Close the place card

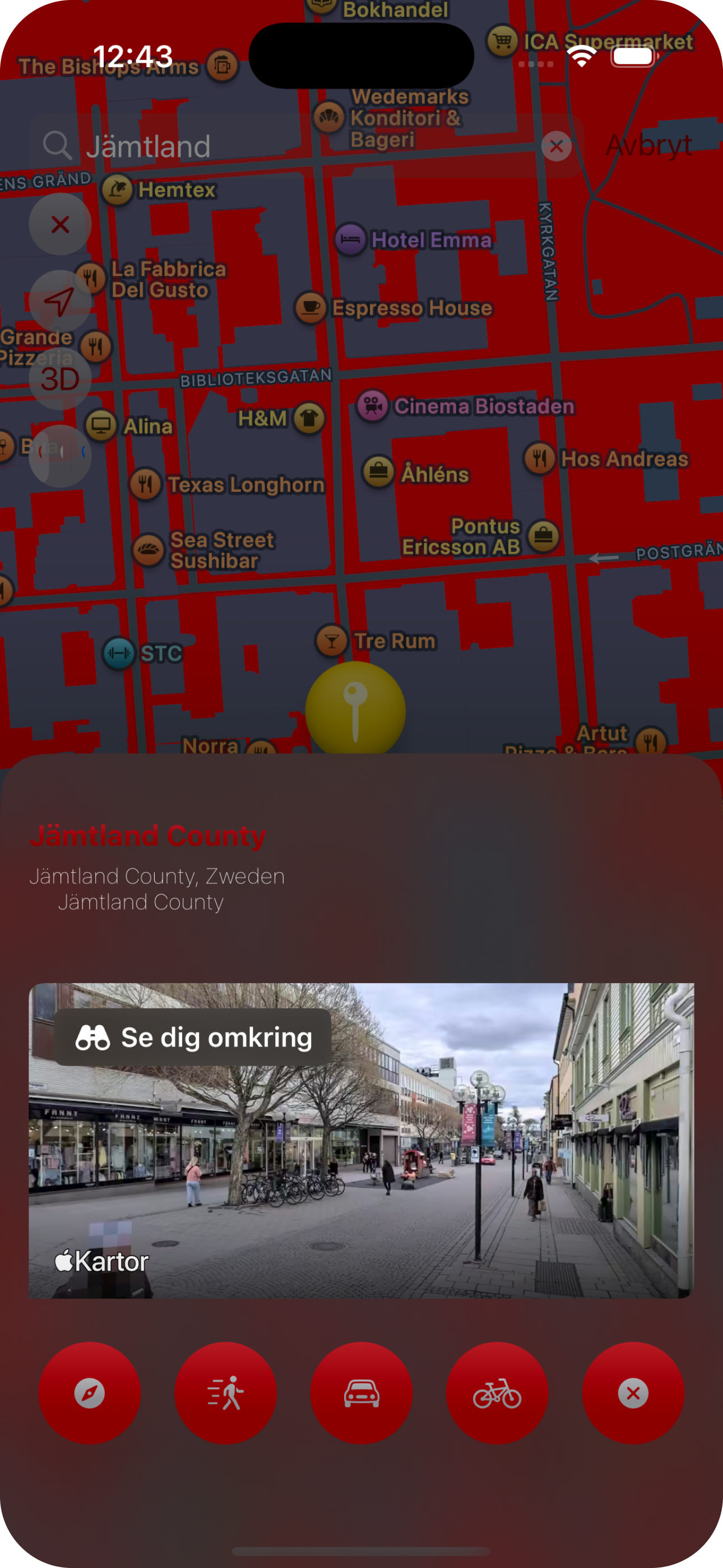pyautogui.click(x=633, y=1392)
